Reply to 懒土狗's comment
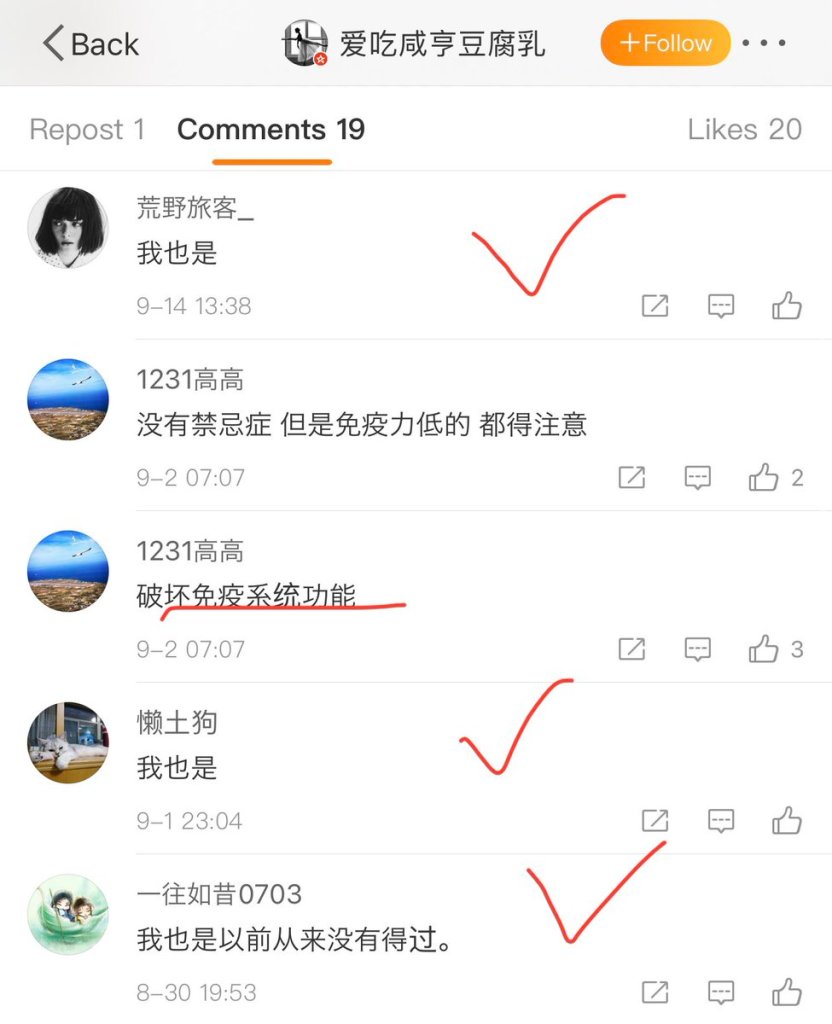The height and width of the screenshot is (1024, 832). pos(721,821)
